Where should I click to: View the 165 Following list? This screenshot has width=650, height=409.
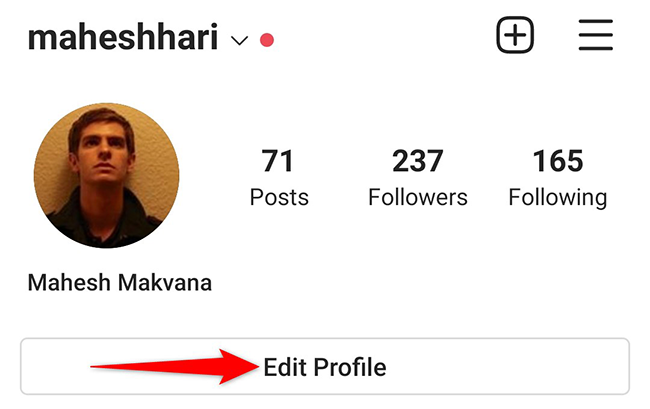pos(557,177)
